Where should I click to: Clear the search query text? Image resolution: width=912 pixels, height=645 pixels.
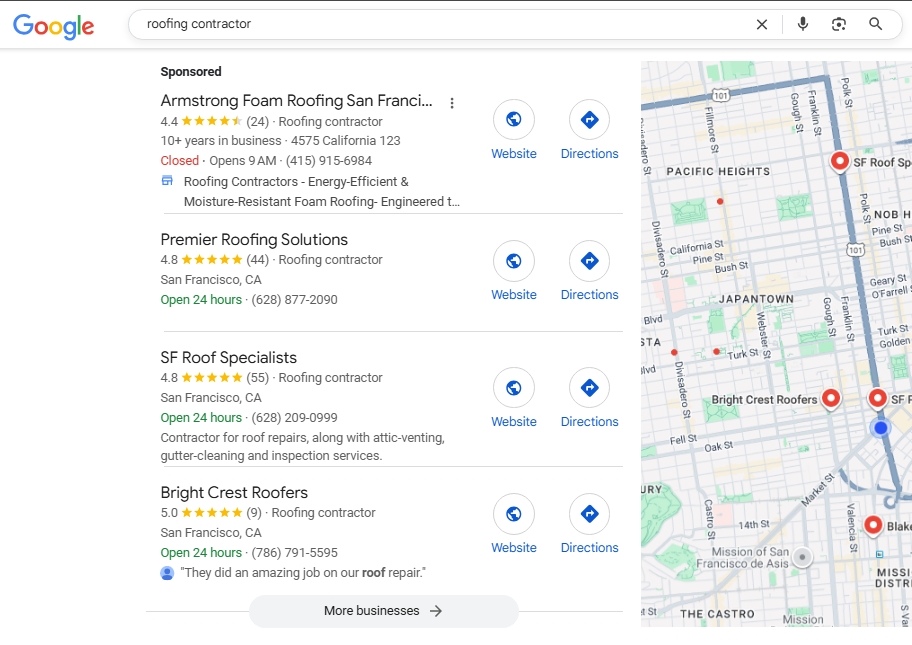(762, 24)
